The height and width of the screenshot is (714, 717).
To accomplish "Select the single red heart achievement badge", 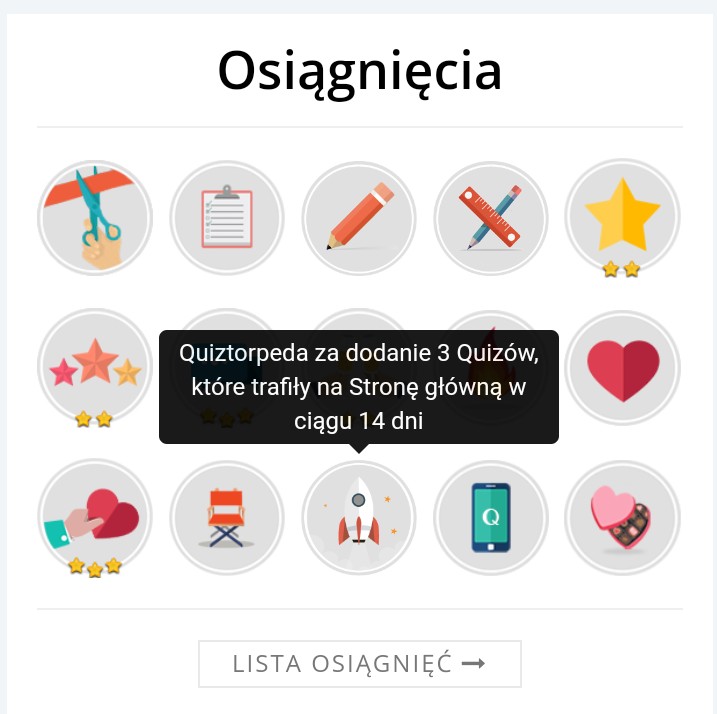I will click(x=622, y=368).
